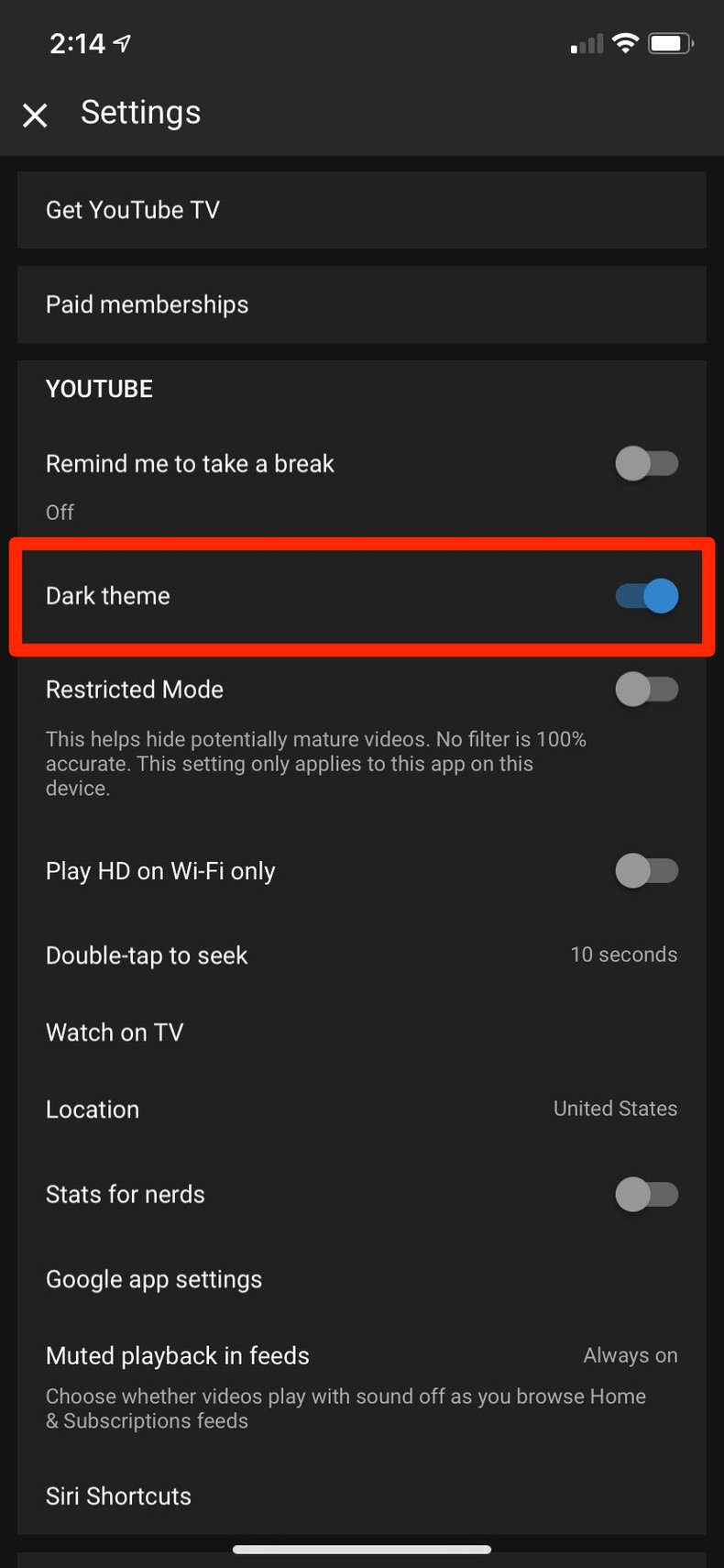This screenshot has width=724, height=1568.
Task: Open Watch on TV
Action: tap(361, 1032)
